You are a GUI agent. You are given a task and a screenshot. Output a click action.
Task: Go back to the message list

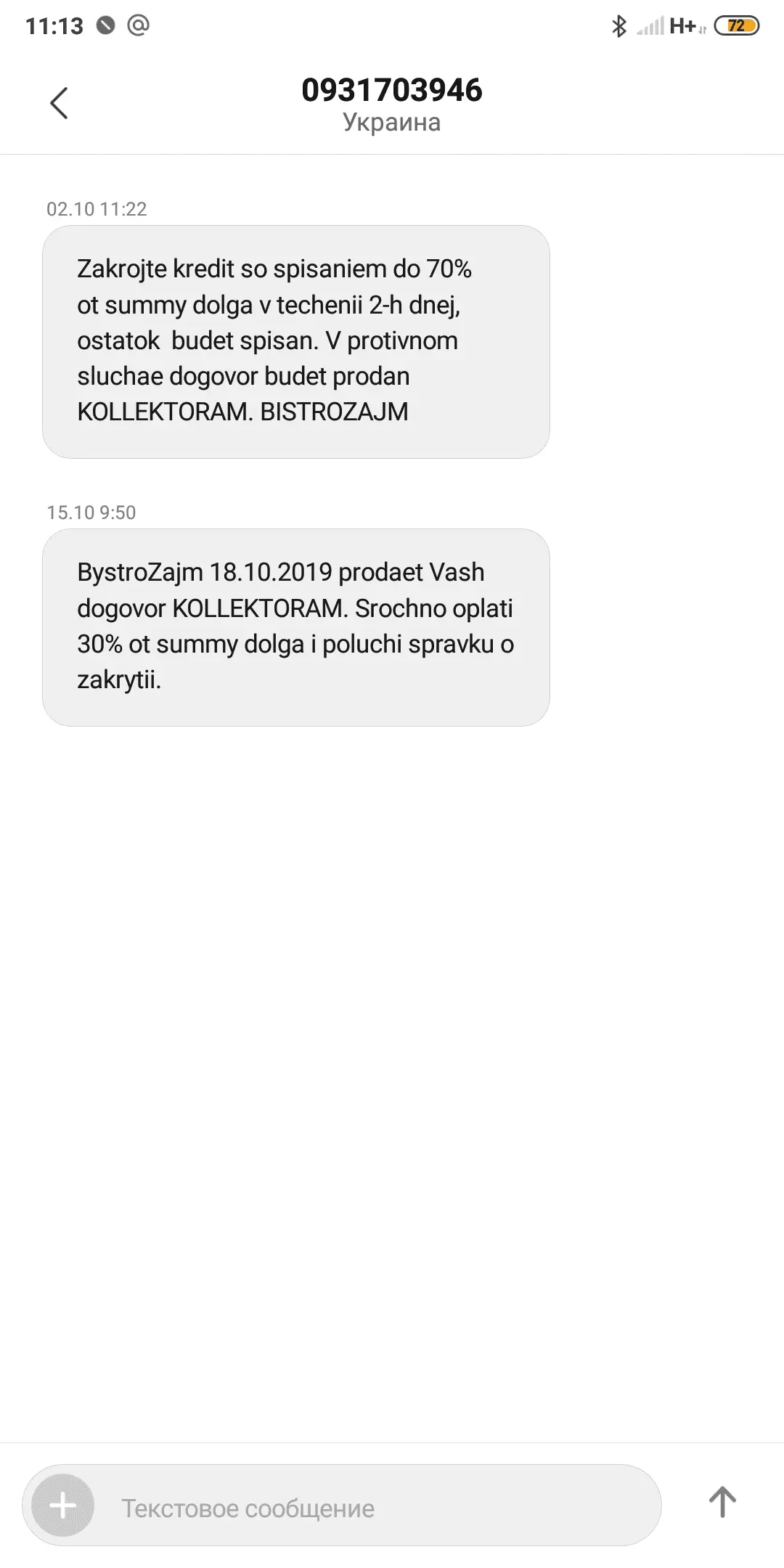tap(59, 102)
